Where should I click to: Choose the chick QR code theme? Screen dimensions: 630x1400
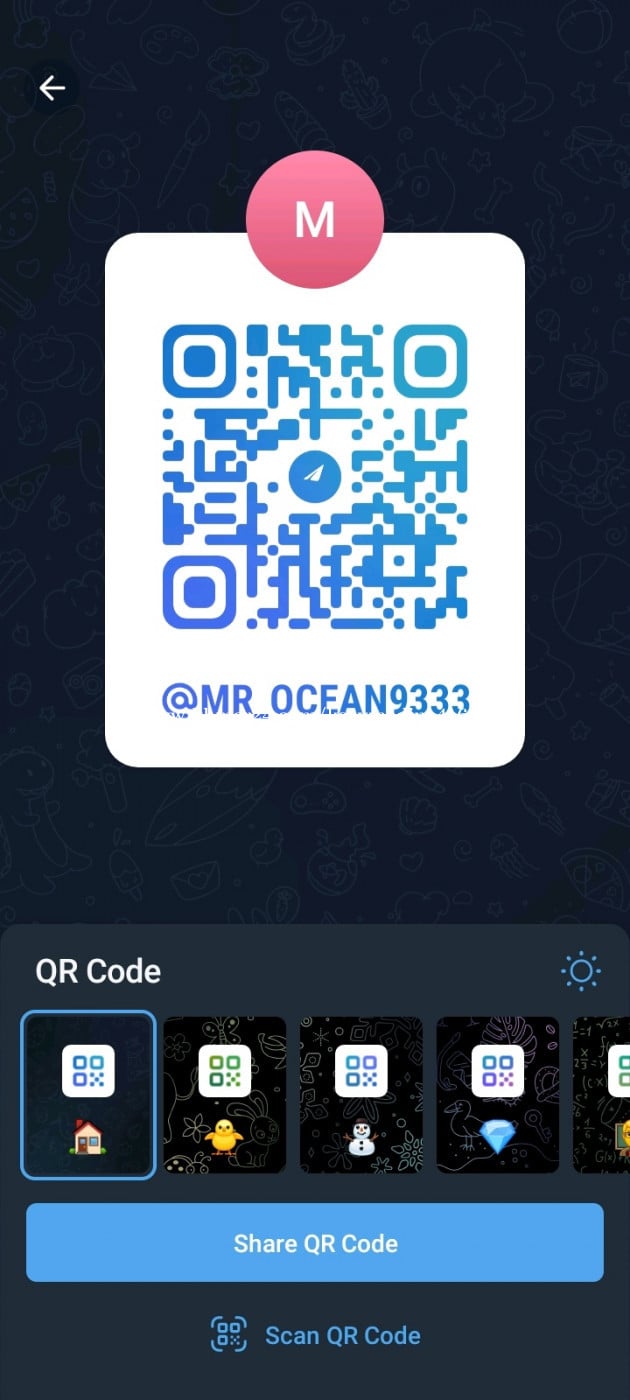click(225, 1095)
